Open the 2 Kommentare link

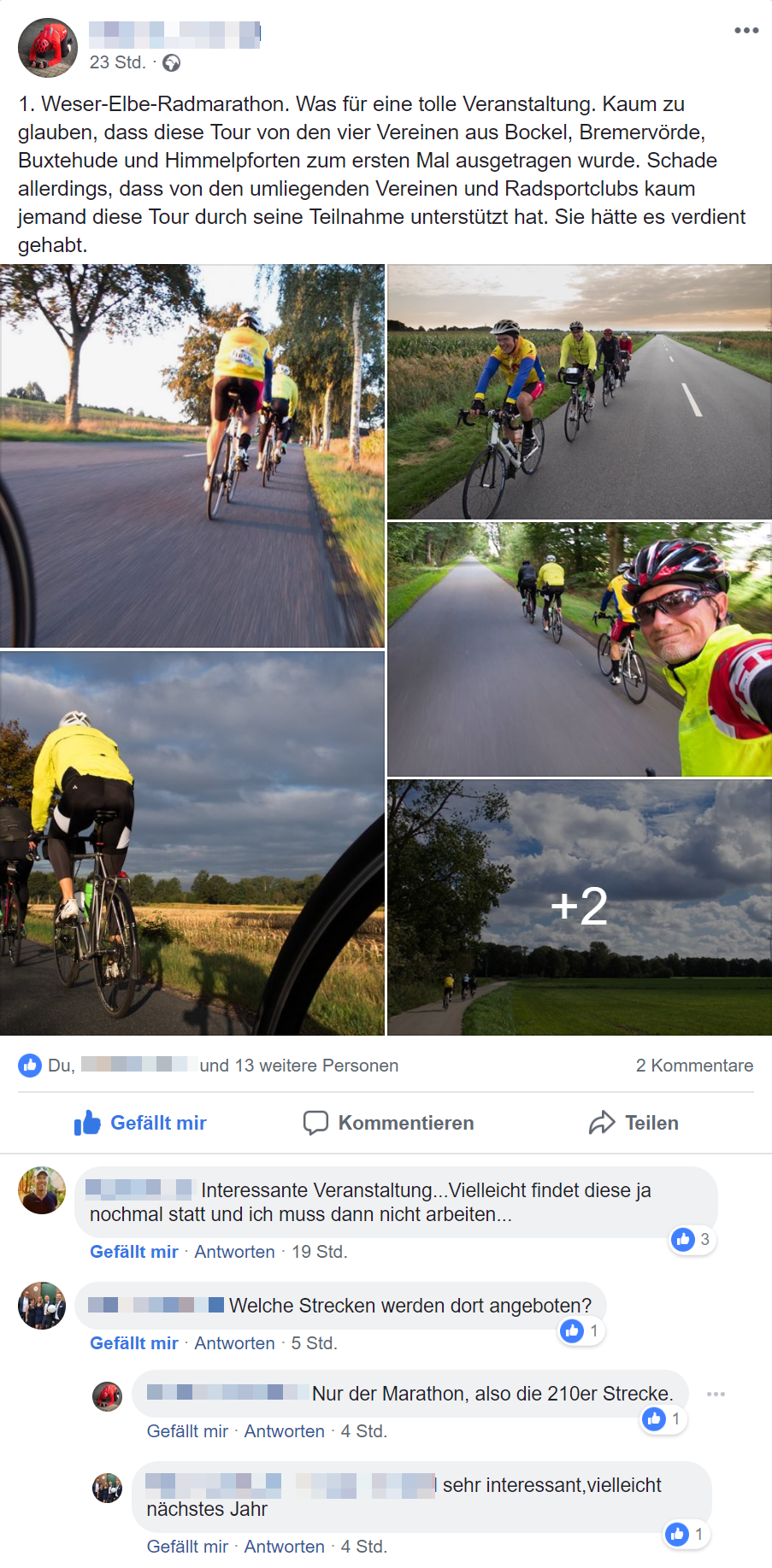[694, 1066]
